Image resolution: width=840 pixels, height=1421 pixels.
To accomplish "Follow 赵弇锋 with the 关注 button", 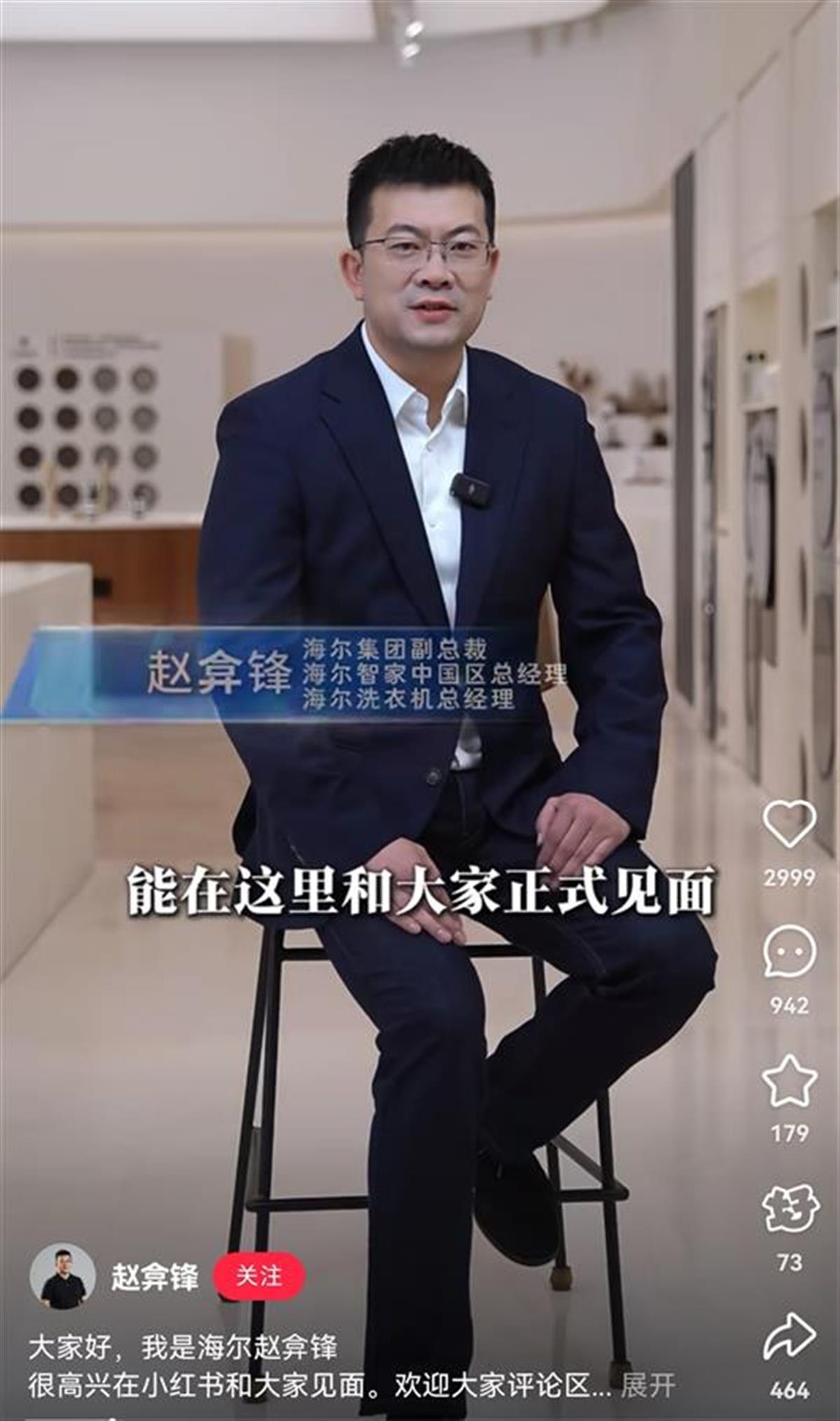I will point(258,1276).
